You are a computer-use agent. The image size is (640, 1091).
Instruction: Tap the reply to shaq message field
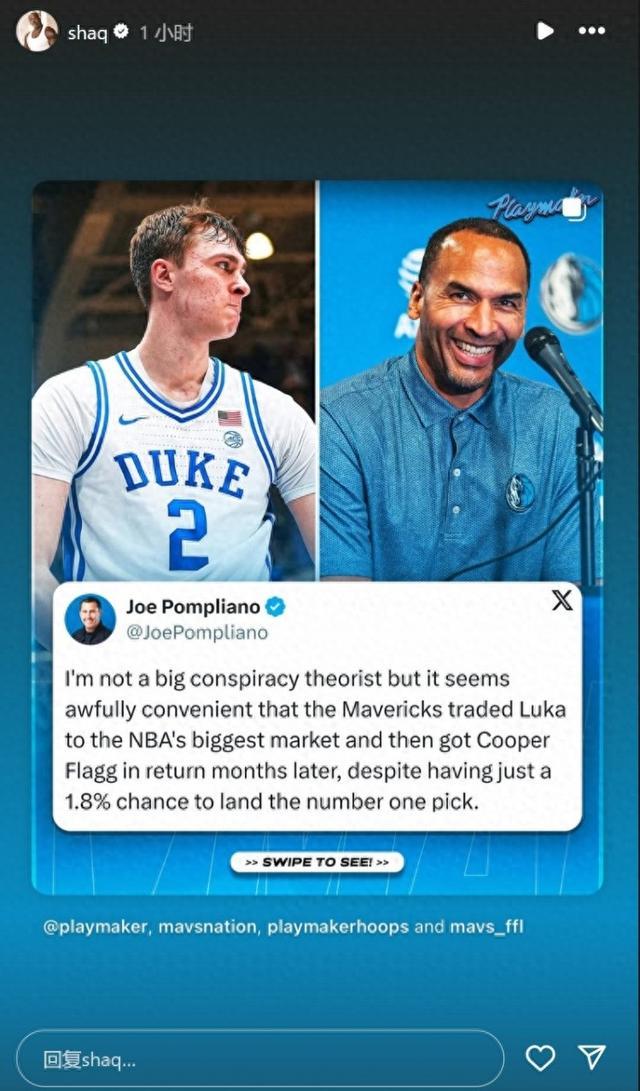[x=260, y=1059]
